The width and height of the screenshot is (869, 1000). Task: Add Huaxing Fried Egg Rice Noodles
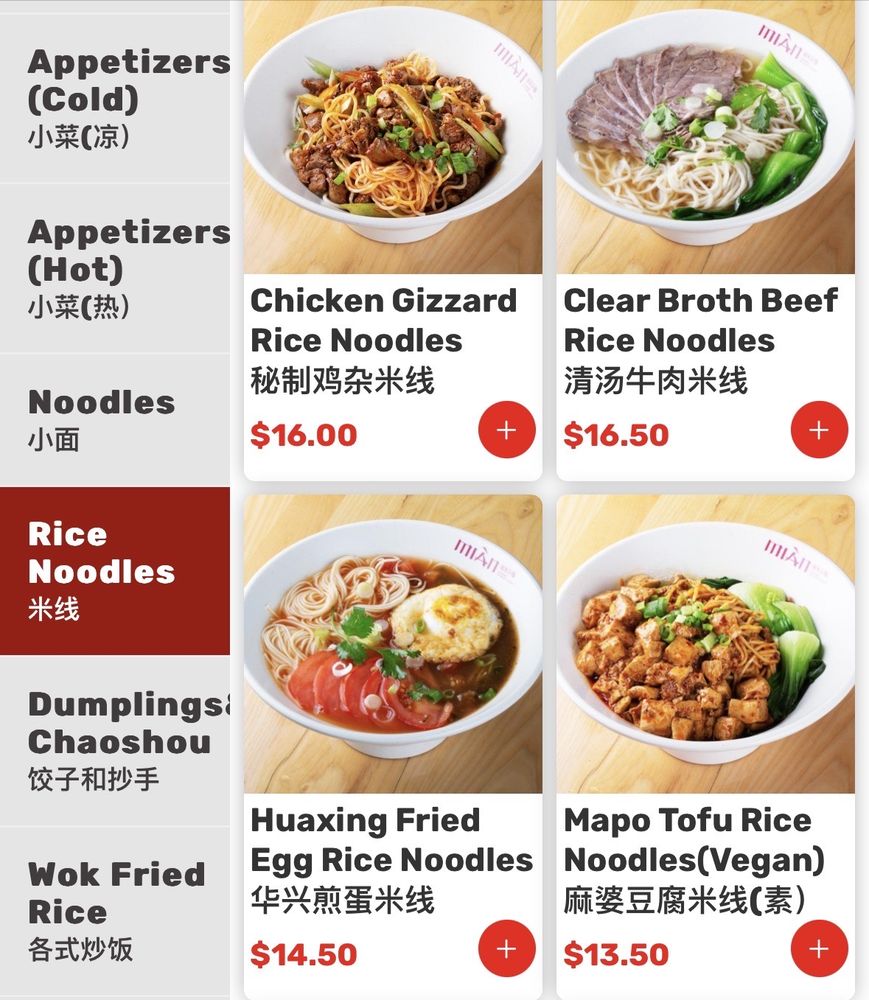(x=507, y=948)
